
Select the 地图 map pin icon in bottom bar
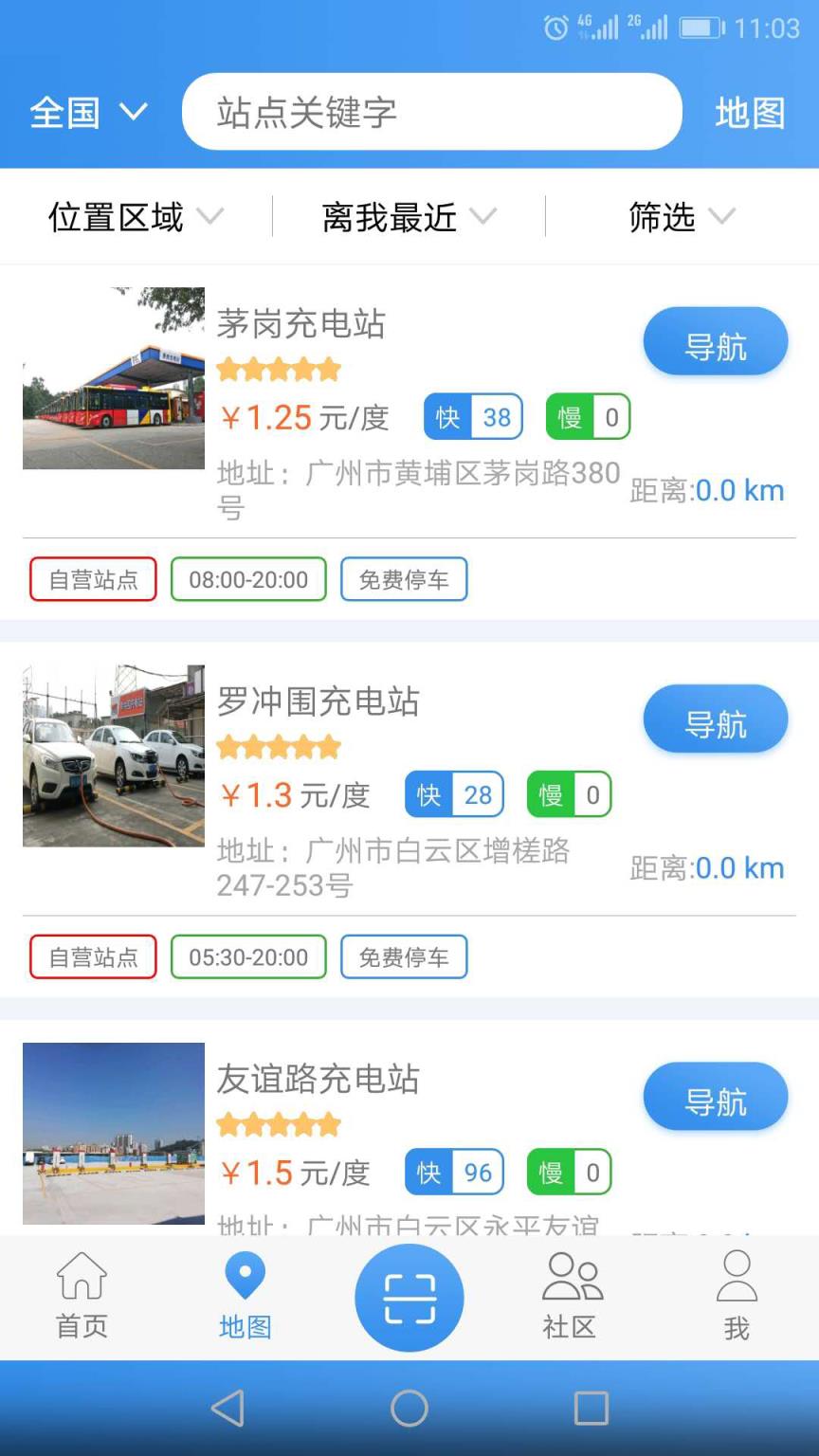pyautogui.click(x=245, y=1276)
